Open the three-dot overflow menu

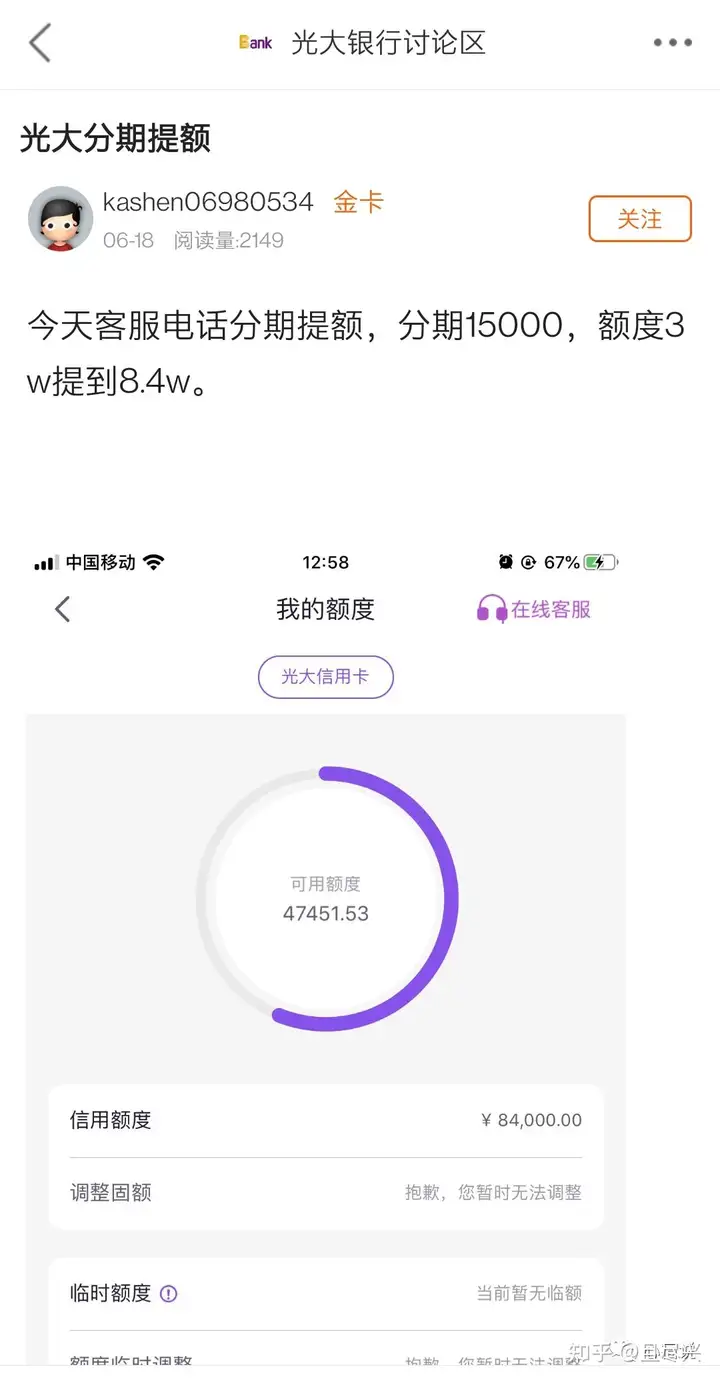[673, 43]
